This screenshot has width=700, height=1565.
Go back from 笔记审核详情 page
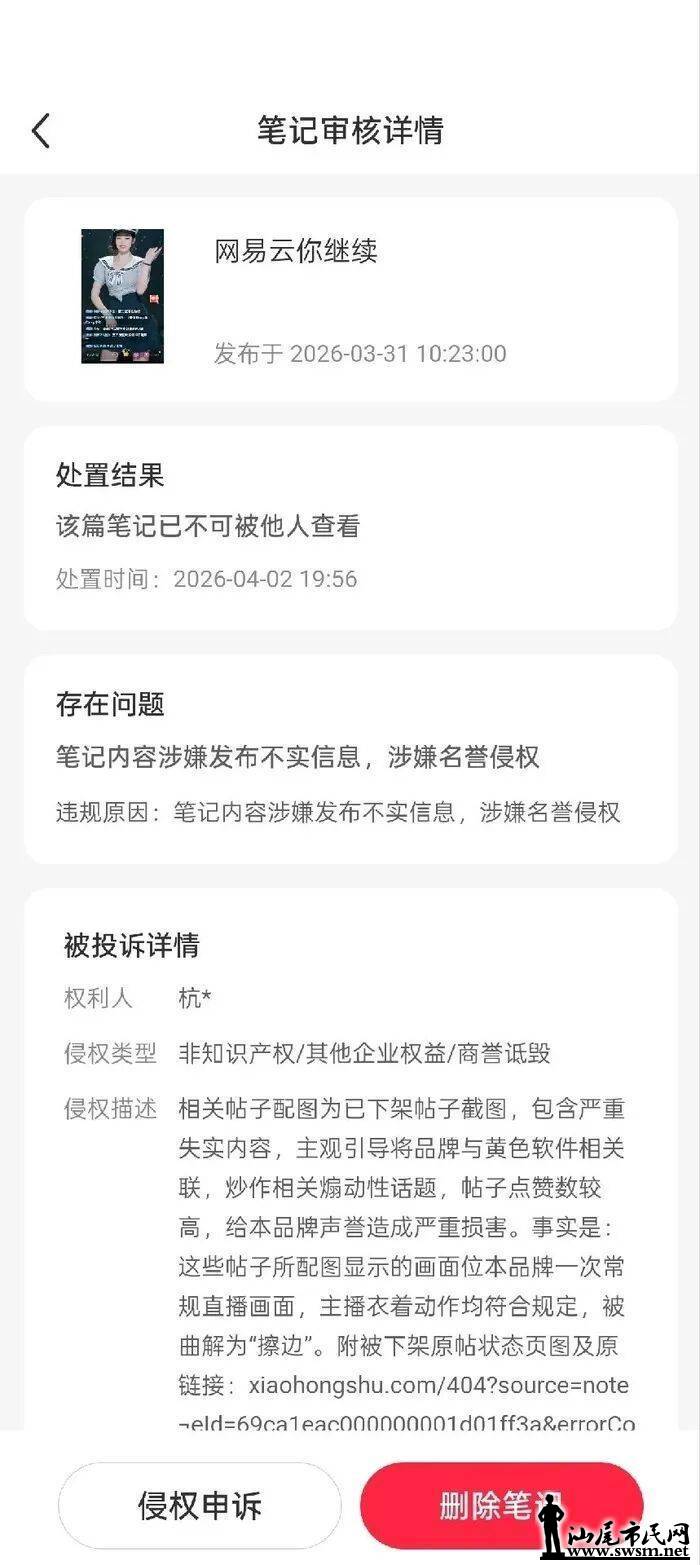point(41,131)
